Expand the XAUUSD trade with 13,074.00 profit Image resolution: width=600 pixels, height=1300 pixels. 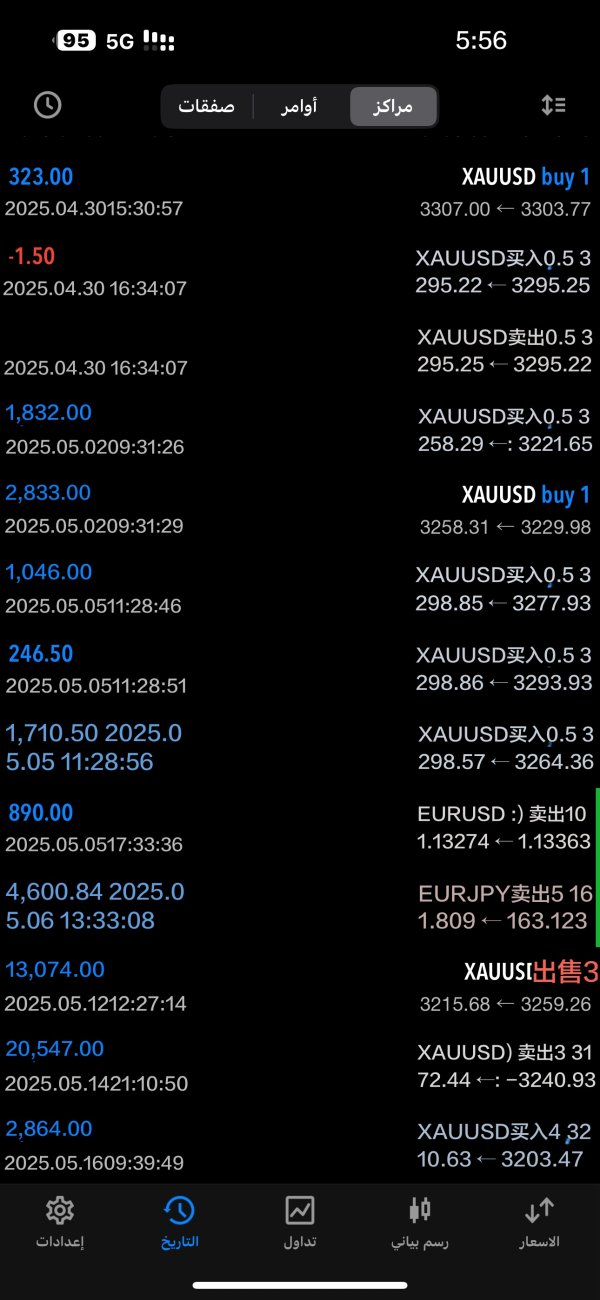(300, 986)
